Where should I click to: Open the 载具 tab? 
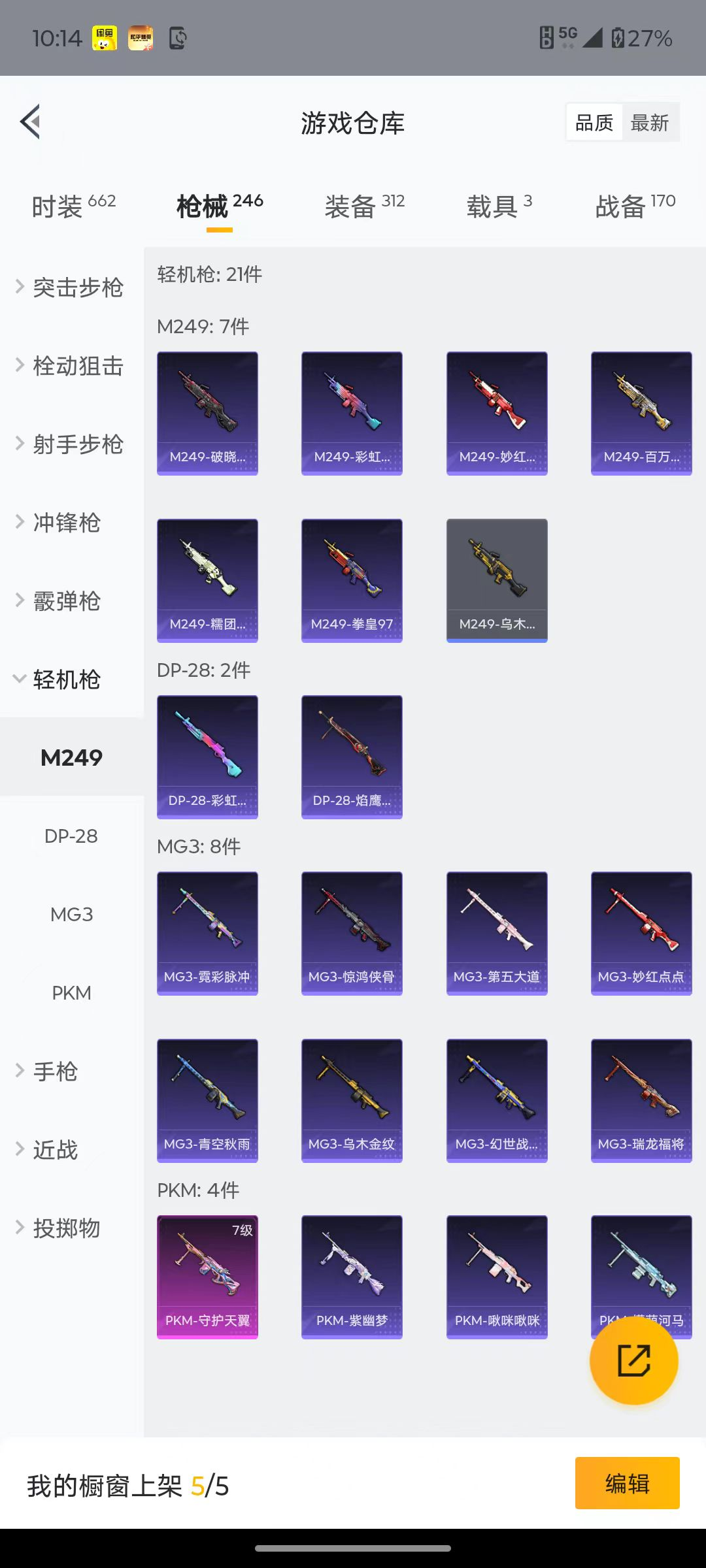coord(499,206)
